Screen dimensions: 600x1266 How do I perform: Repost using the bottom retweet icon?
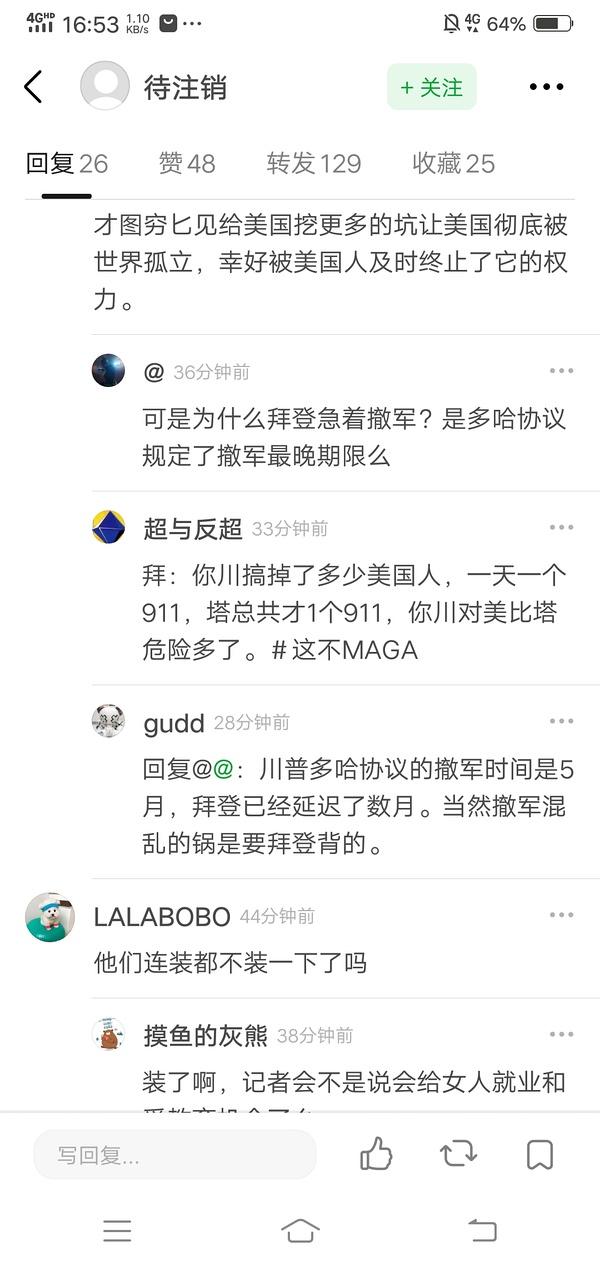pos(458,1155)
